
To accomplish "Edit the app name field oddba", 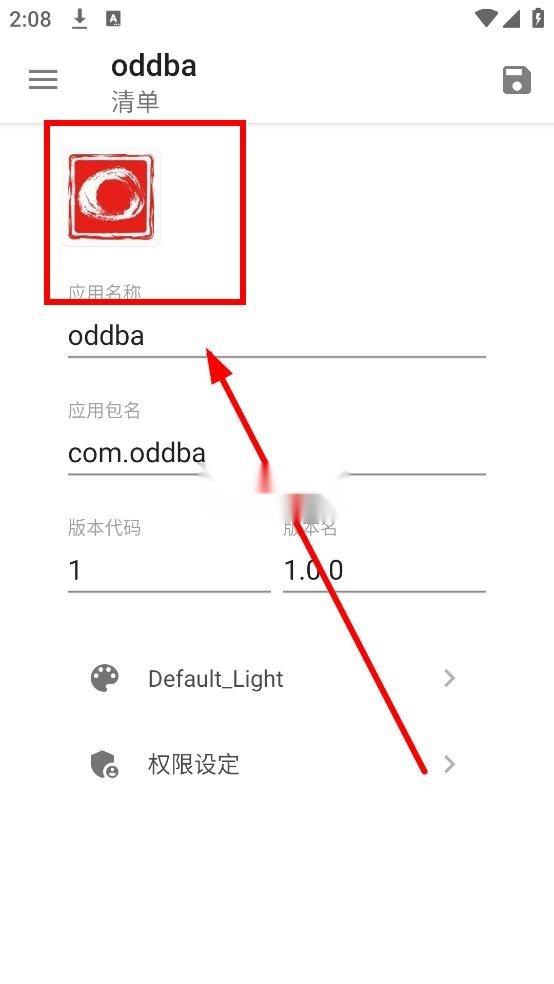I will (x=277, y=337).
